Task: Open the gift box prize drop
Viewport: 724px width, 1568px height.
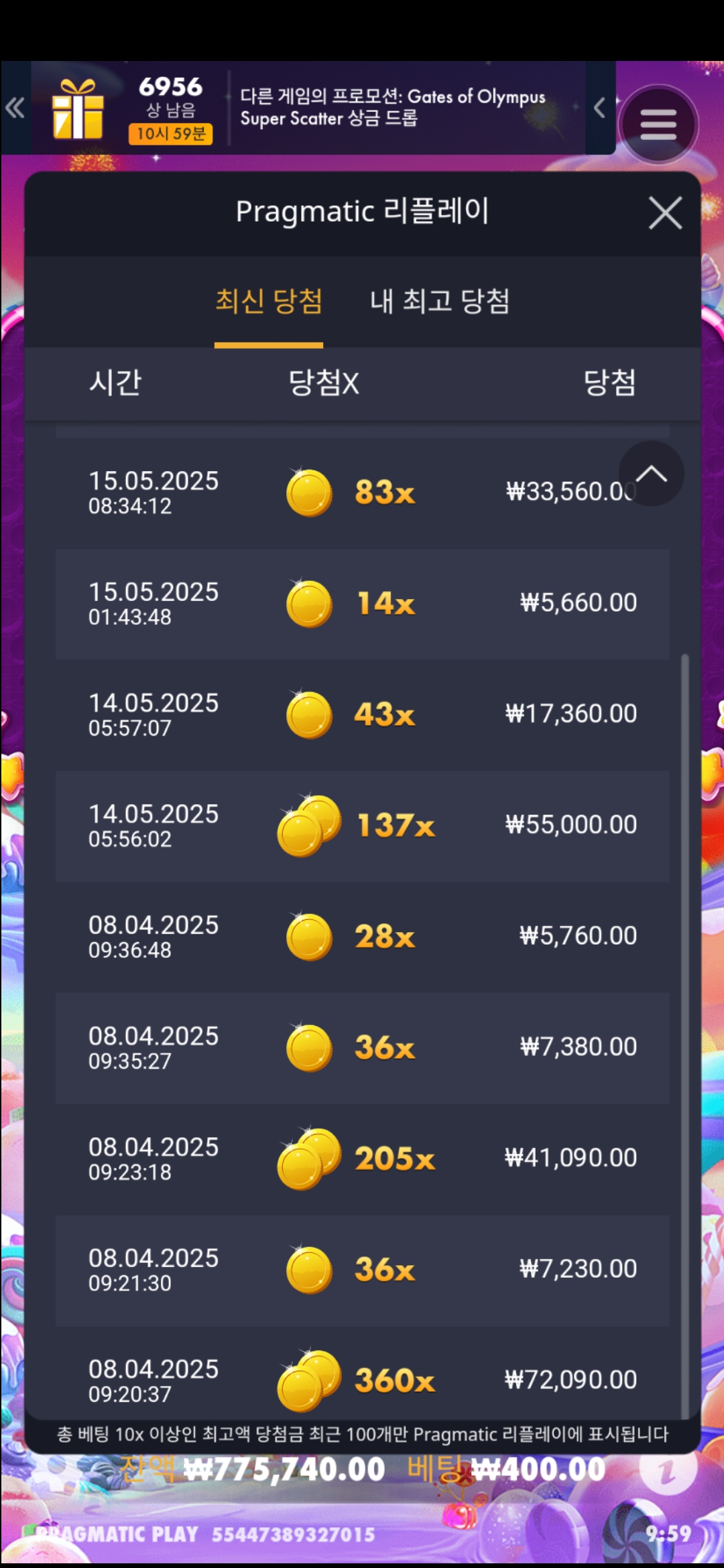Action: click(78, 109)
